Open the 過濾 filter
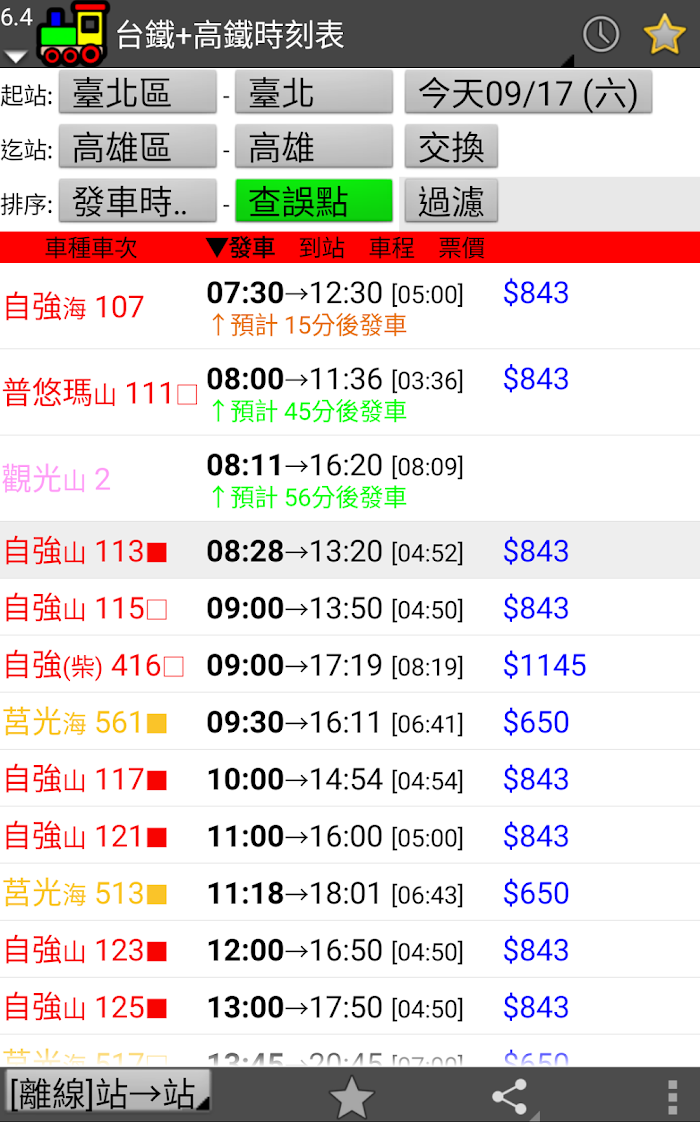 pyautogui.click(x=451, y=202)
